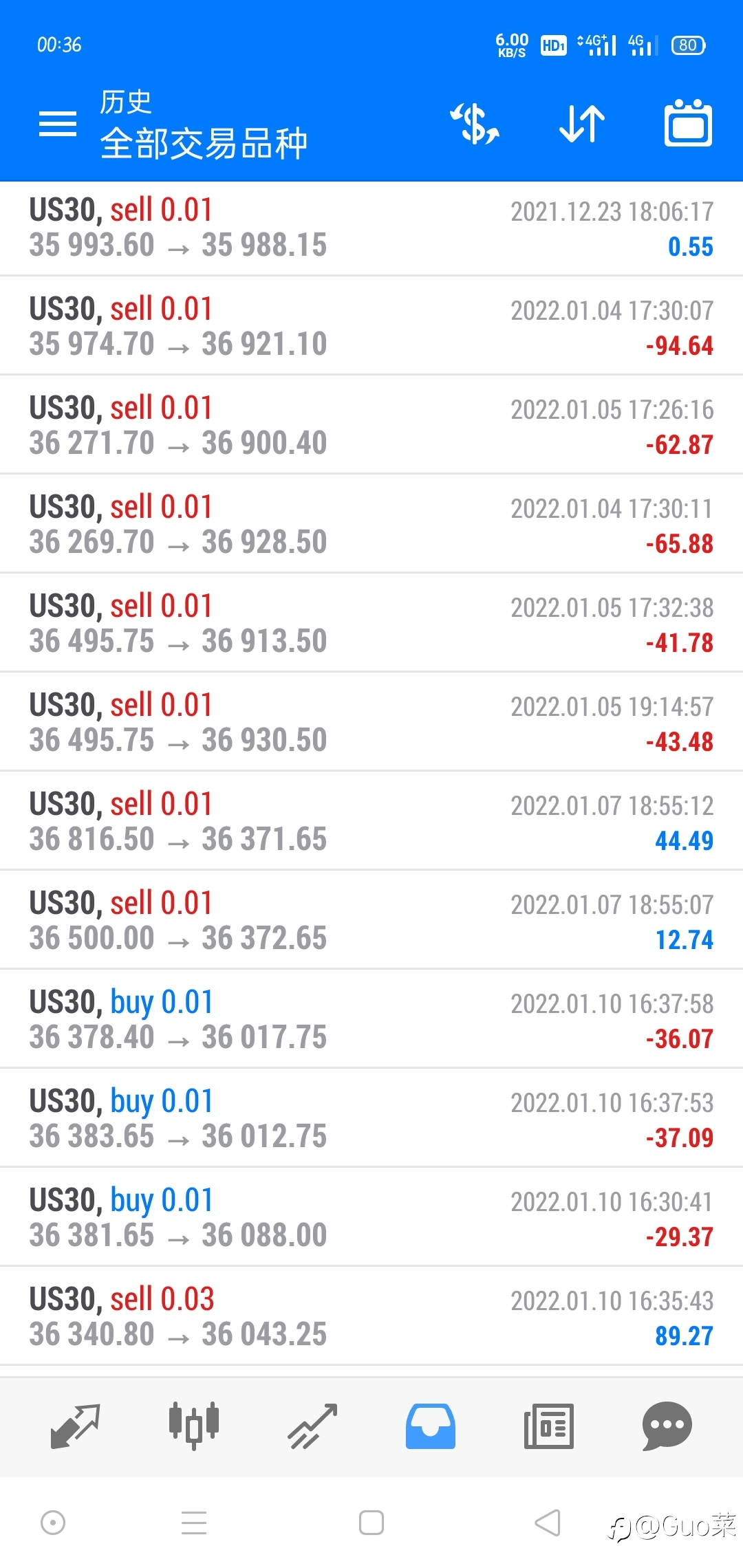Open the Messages chat bubble tab
Viewport: 743px width, 1568px height.
667,1426
